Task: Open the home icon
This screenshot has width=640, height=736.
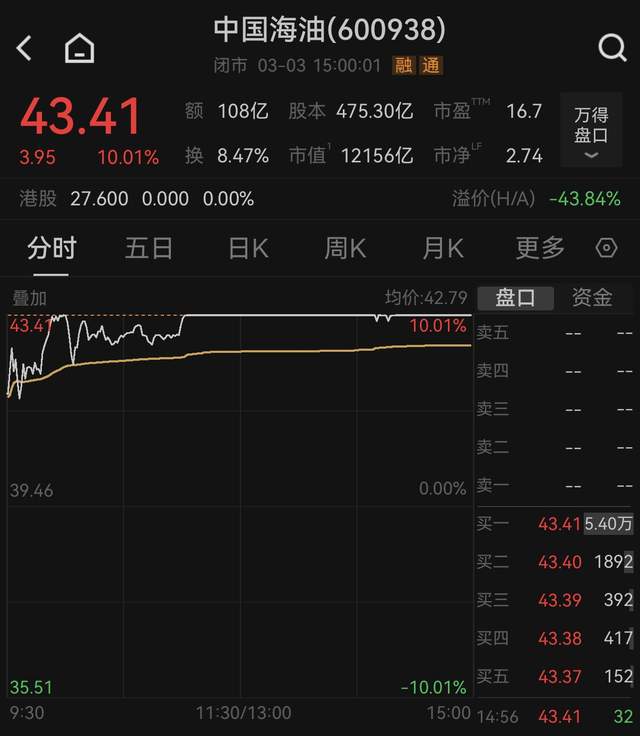Action: coord(79,48)
